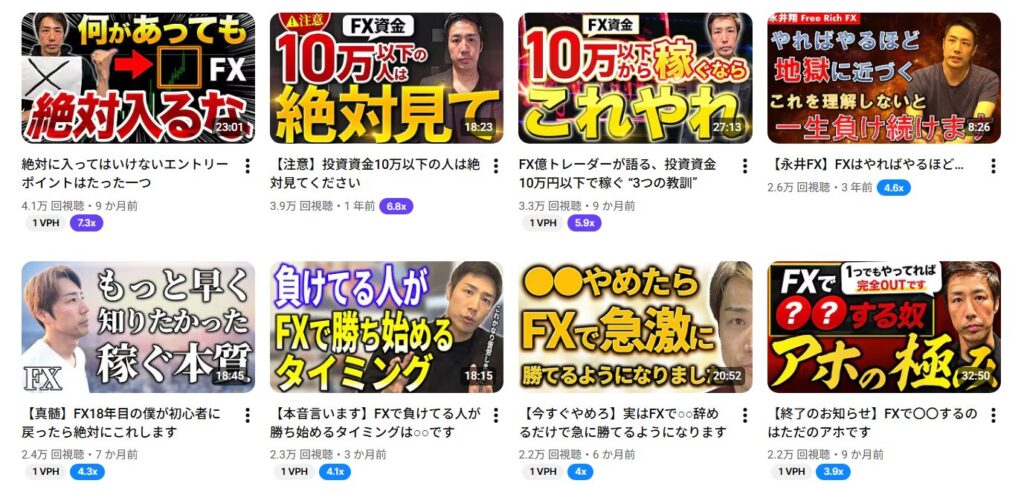The height and width of the screenshot is (492, 1024).
Task: Open 【本音言います】FXで負けてる人が勝ち始めるタイミング video
Action: (x=386, y=327)
